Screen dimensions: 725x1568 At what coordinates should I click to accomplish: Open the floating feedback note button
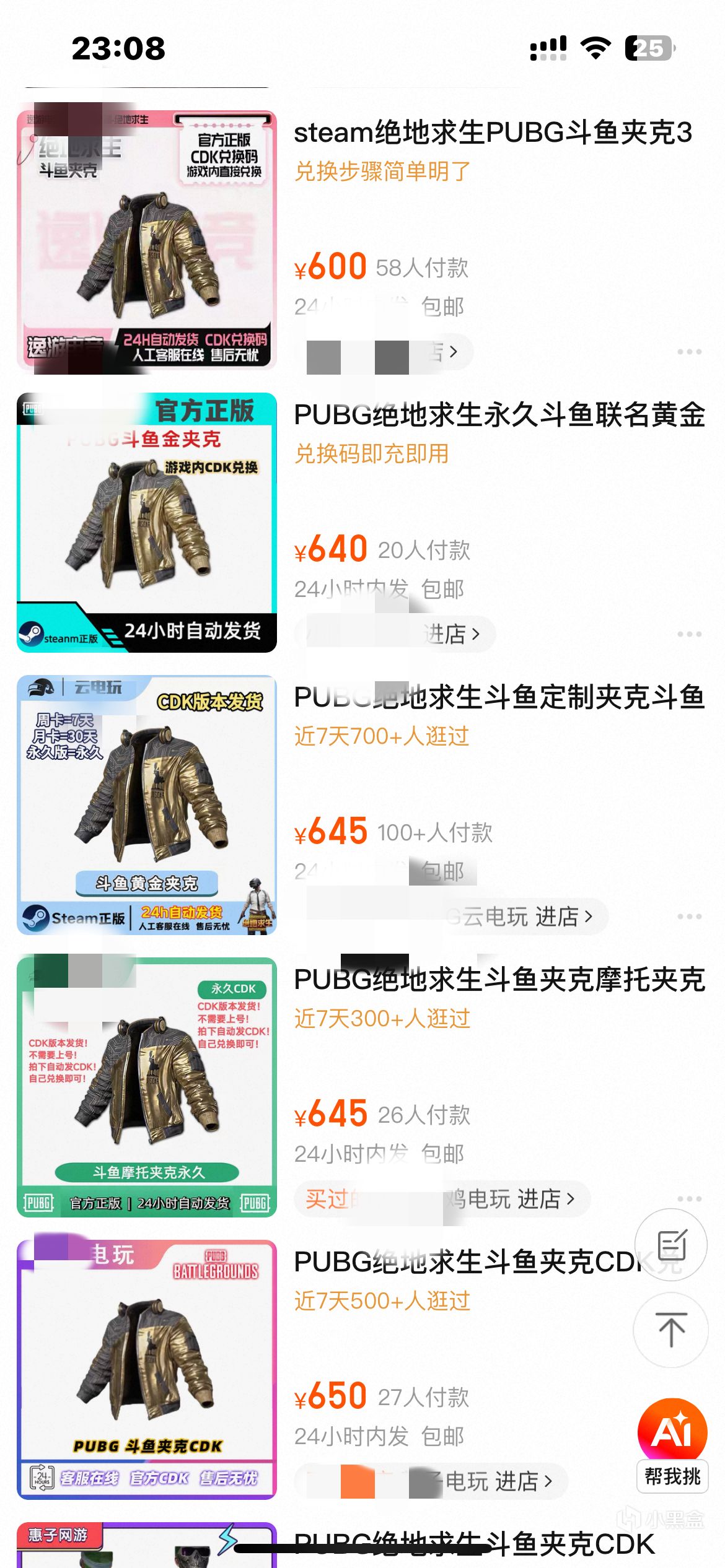point(671,1245)
